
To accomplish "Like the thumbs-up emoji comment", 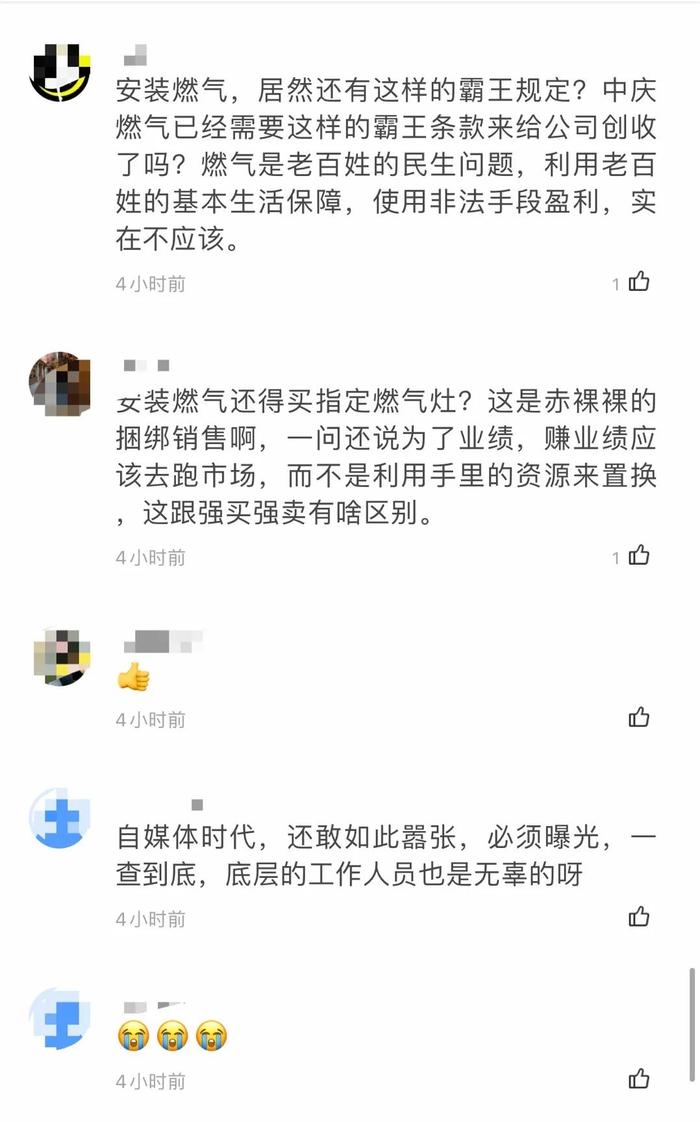I will (639, 718).
